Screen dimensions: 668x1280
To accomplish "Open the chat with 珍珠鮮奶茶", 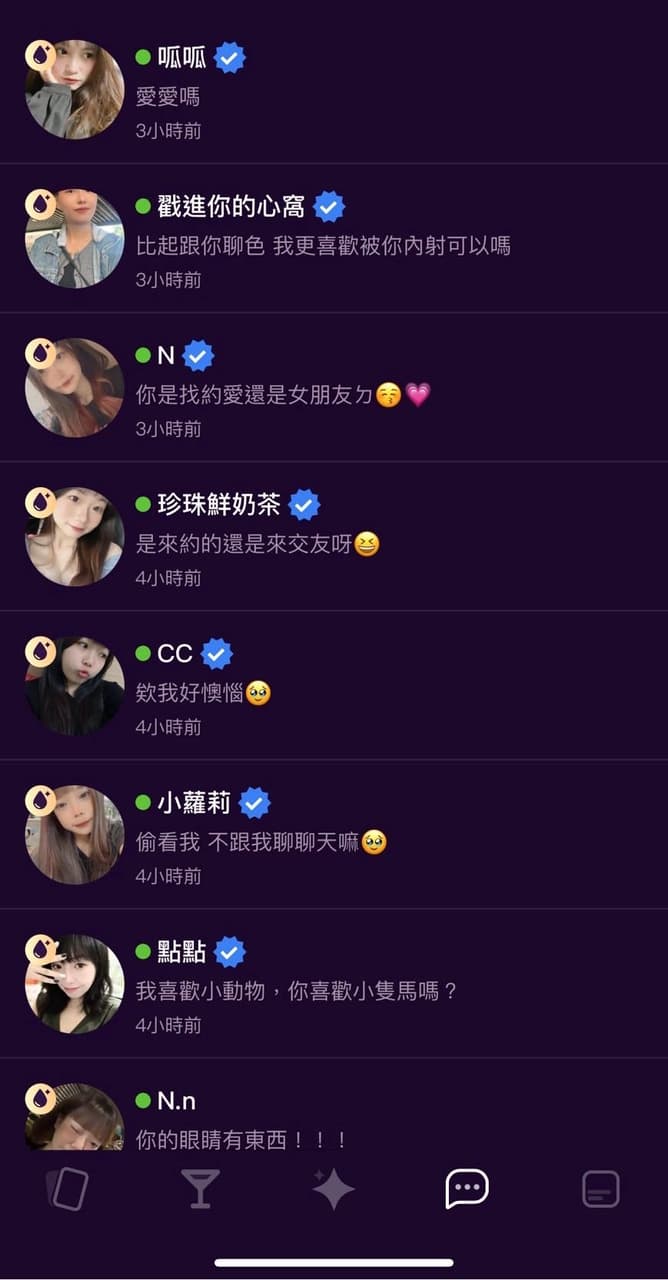I will coord(334,537).
